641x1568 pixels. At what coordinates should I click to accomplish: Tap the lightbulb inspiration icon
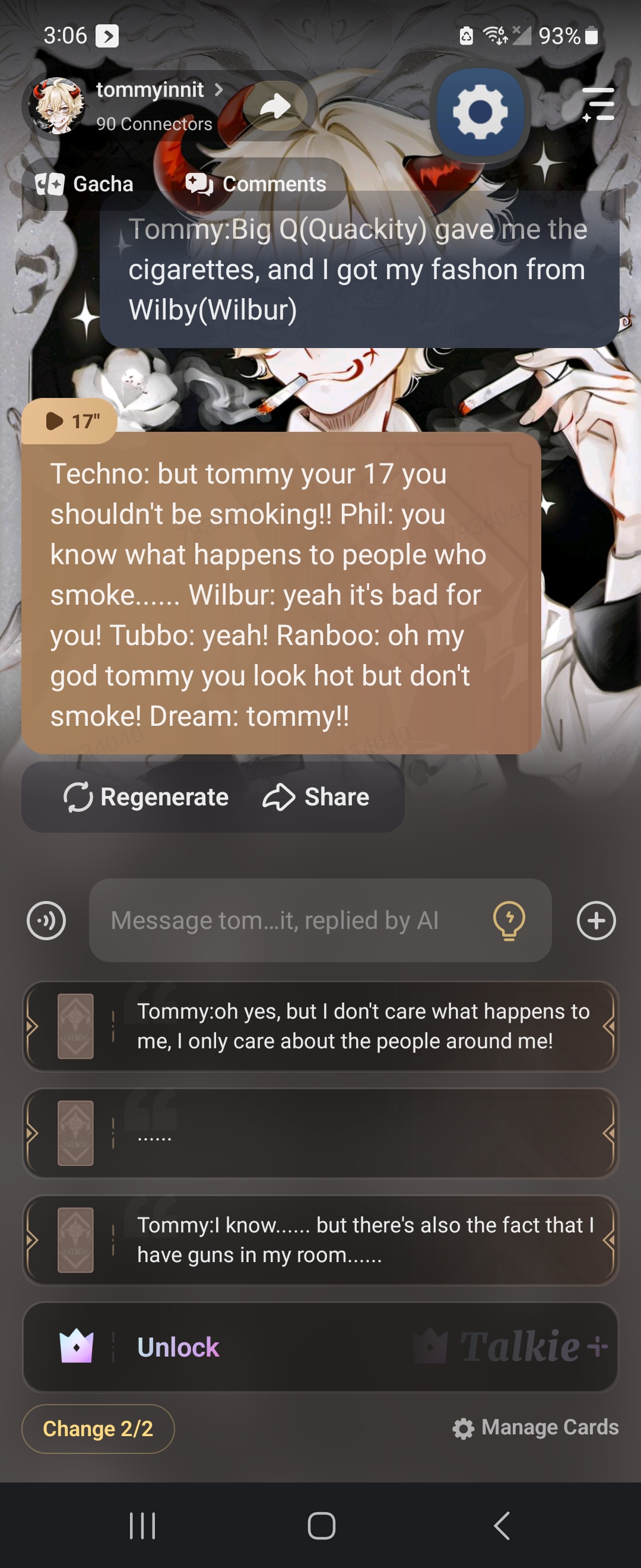click(x=509, y=921)
